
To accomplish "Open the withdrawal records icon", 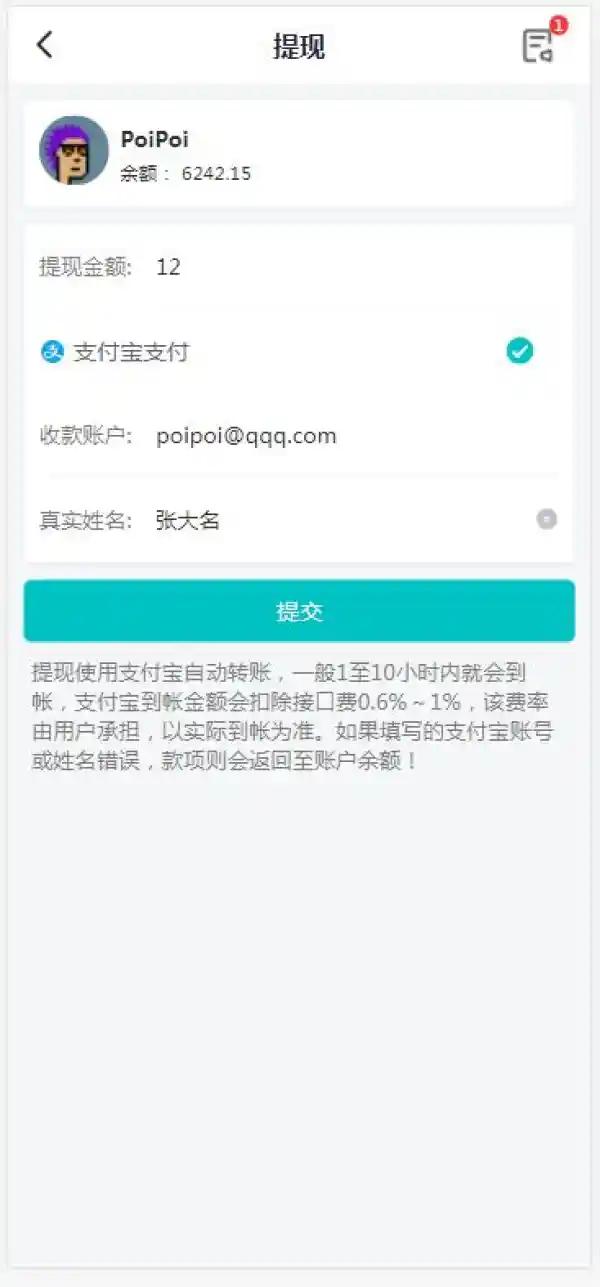I will pos(538,46).
